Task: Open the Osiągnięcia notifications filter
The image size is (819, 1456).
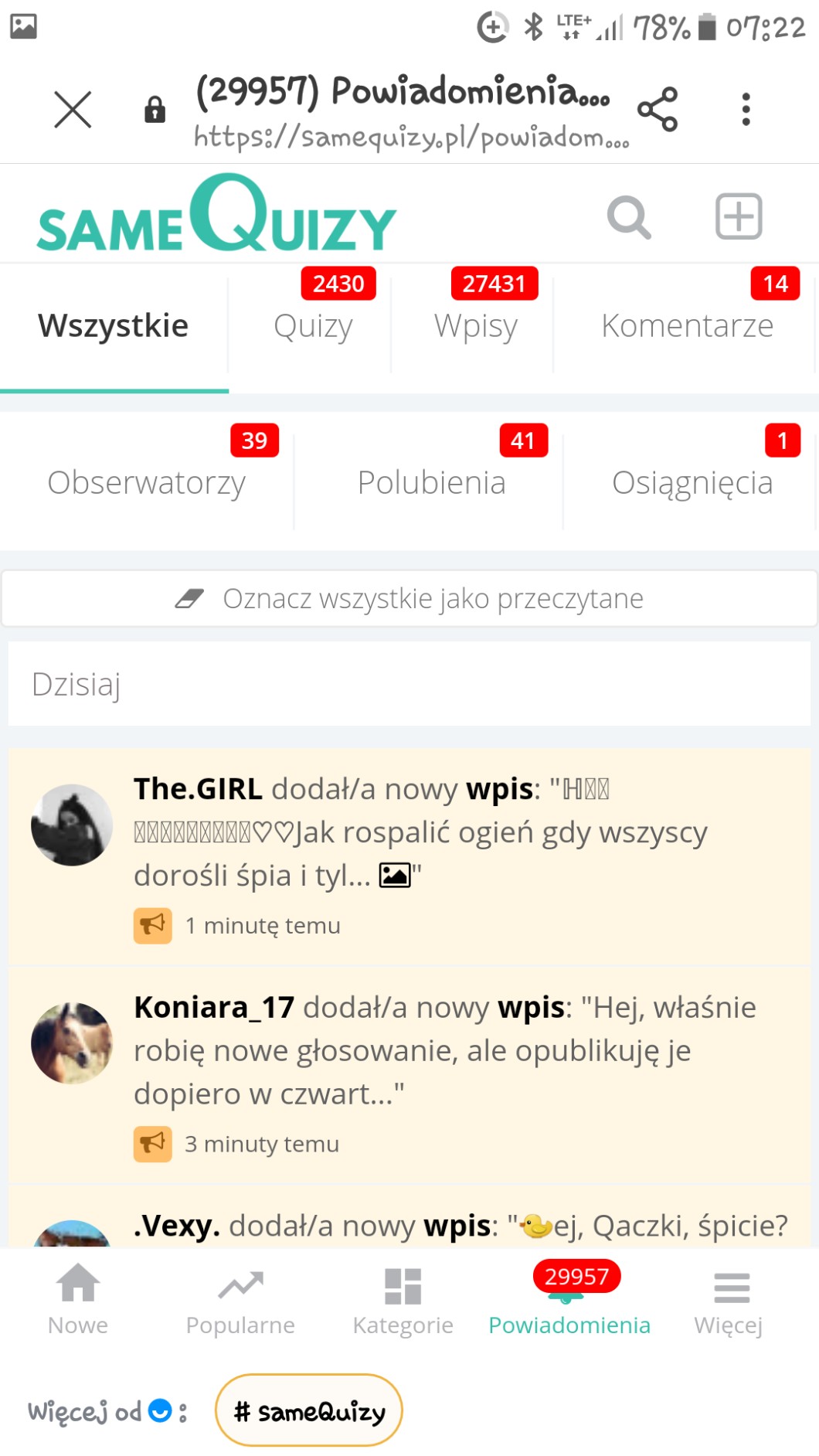Action: (x=692, y=483)
